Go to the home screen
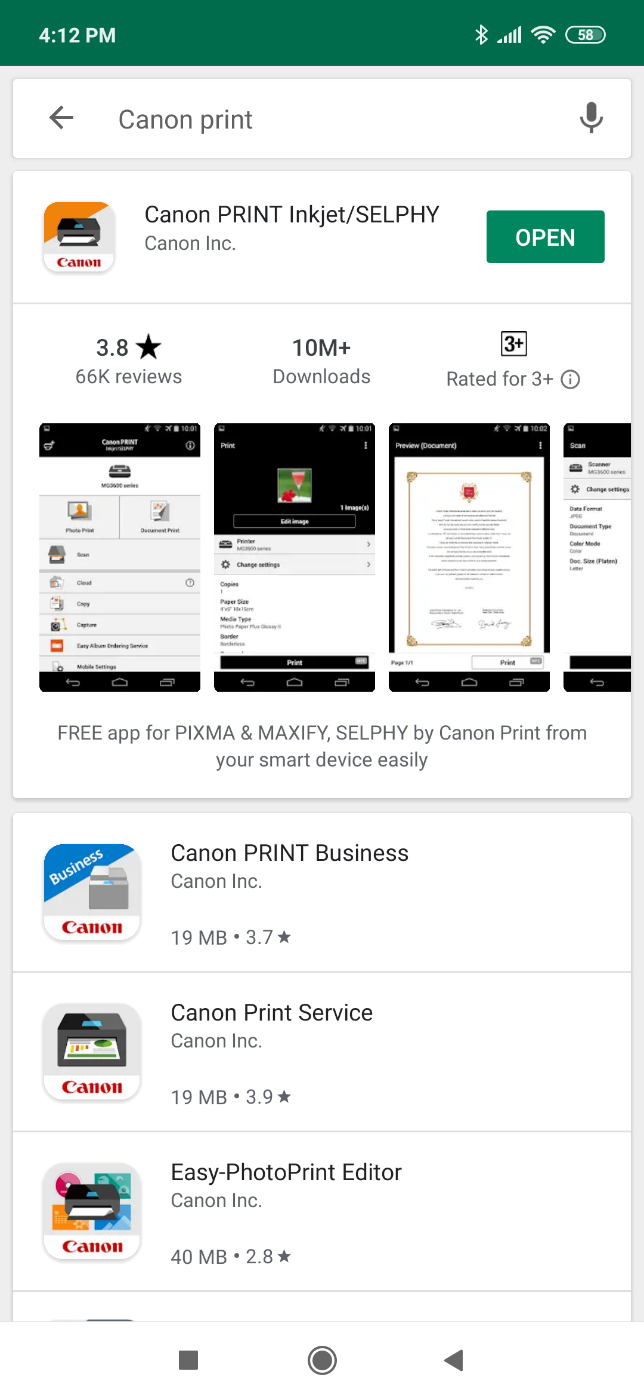 point(322,1360)
